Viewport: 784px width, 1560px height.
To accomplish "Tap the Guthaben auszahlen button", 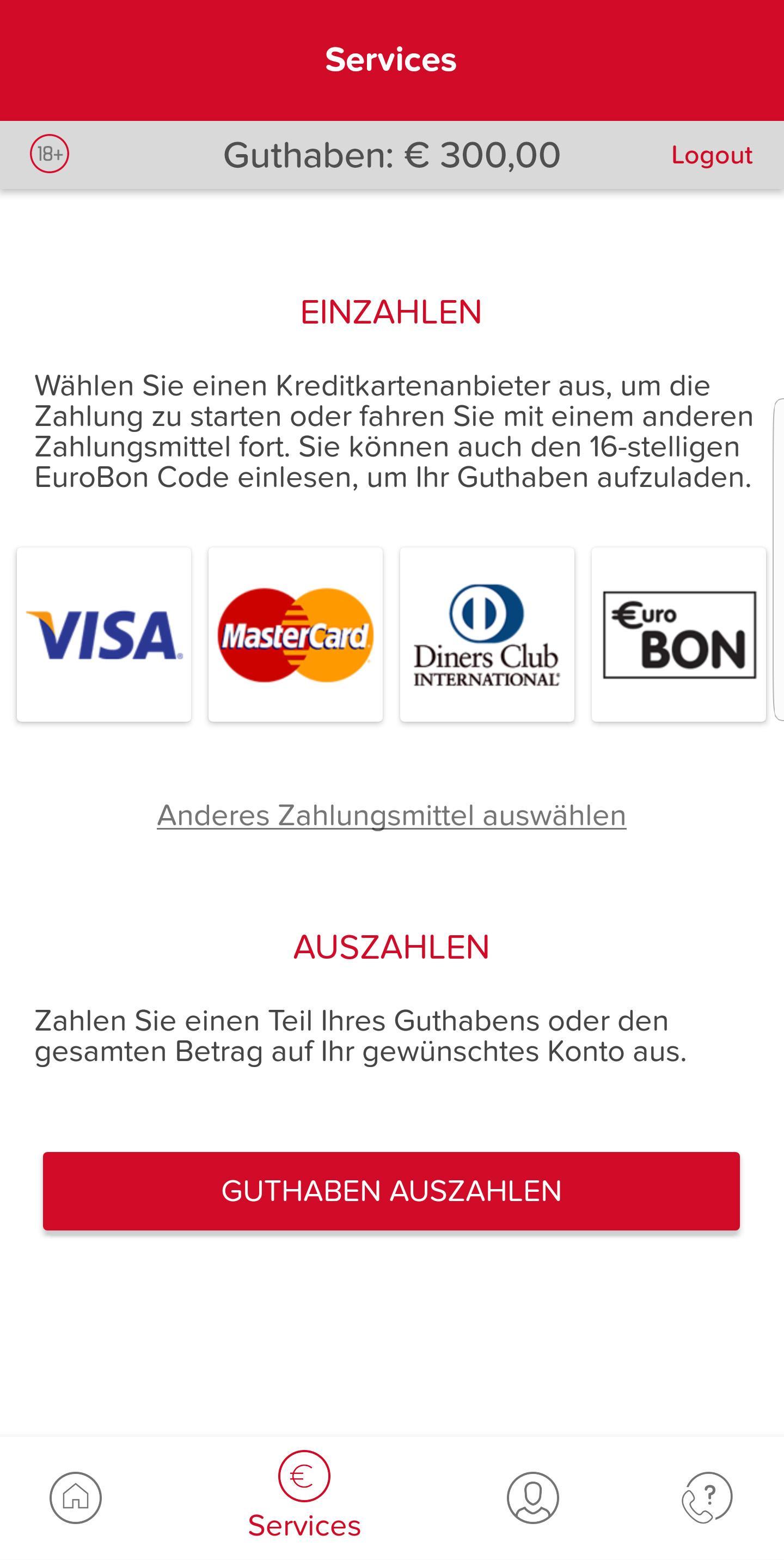I will [391, 1191].
